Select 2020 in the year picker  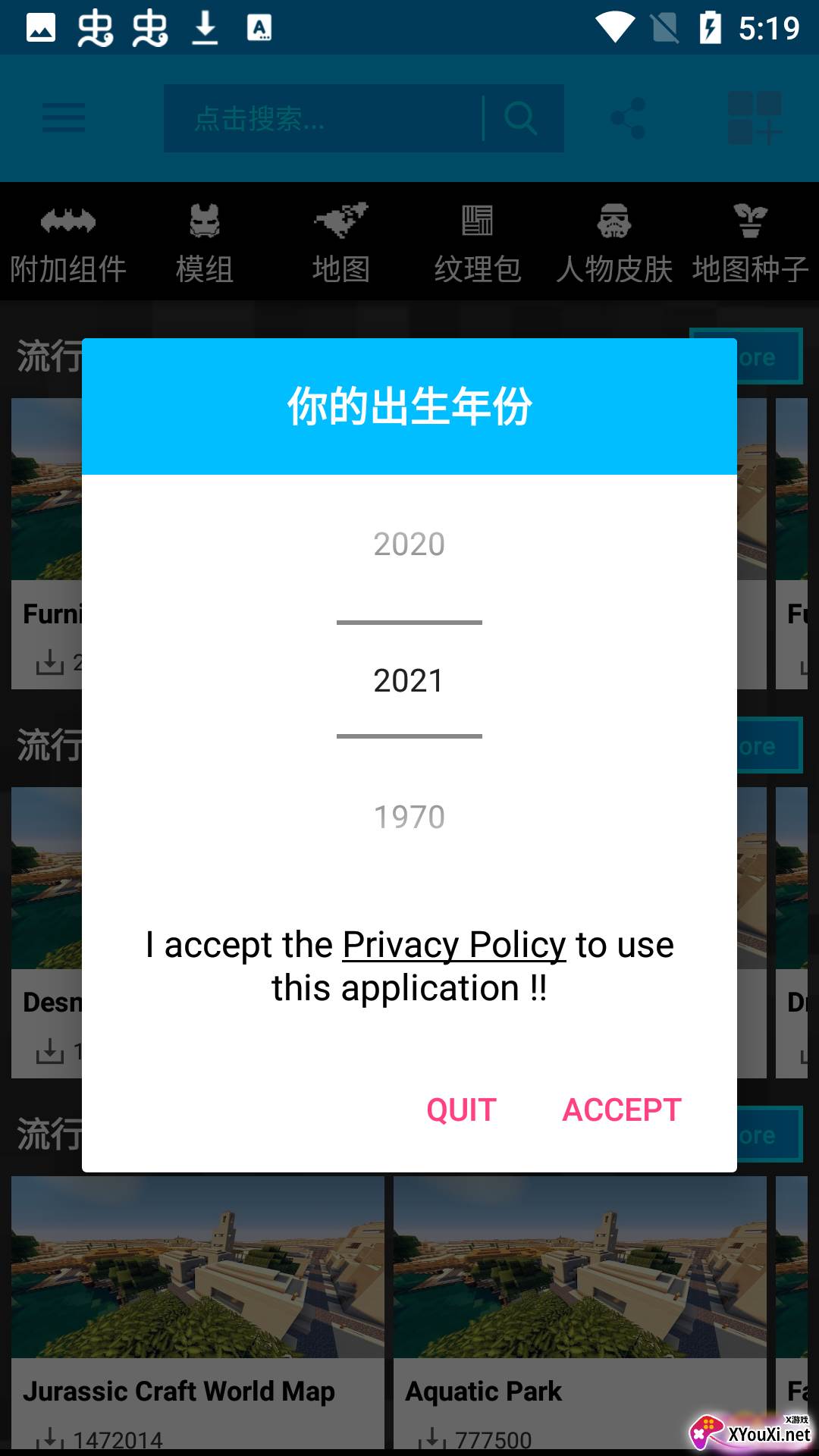(409, 544)
